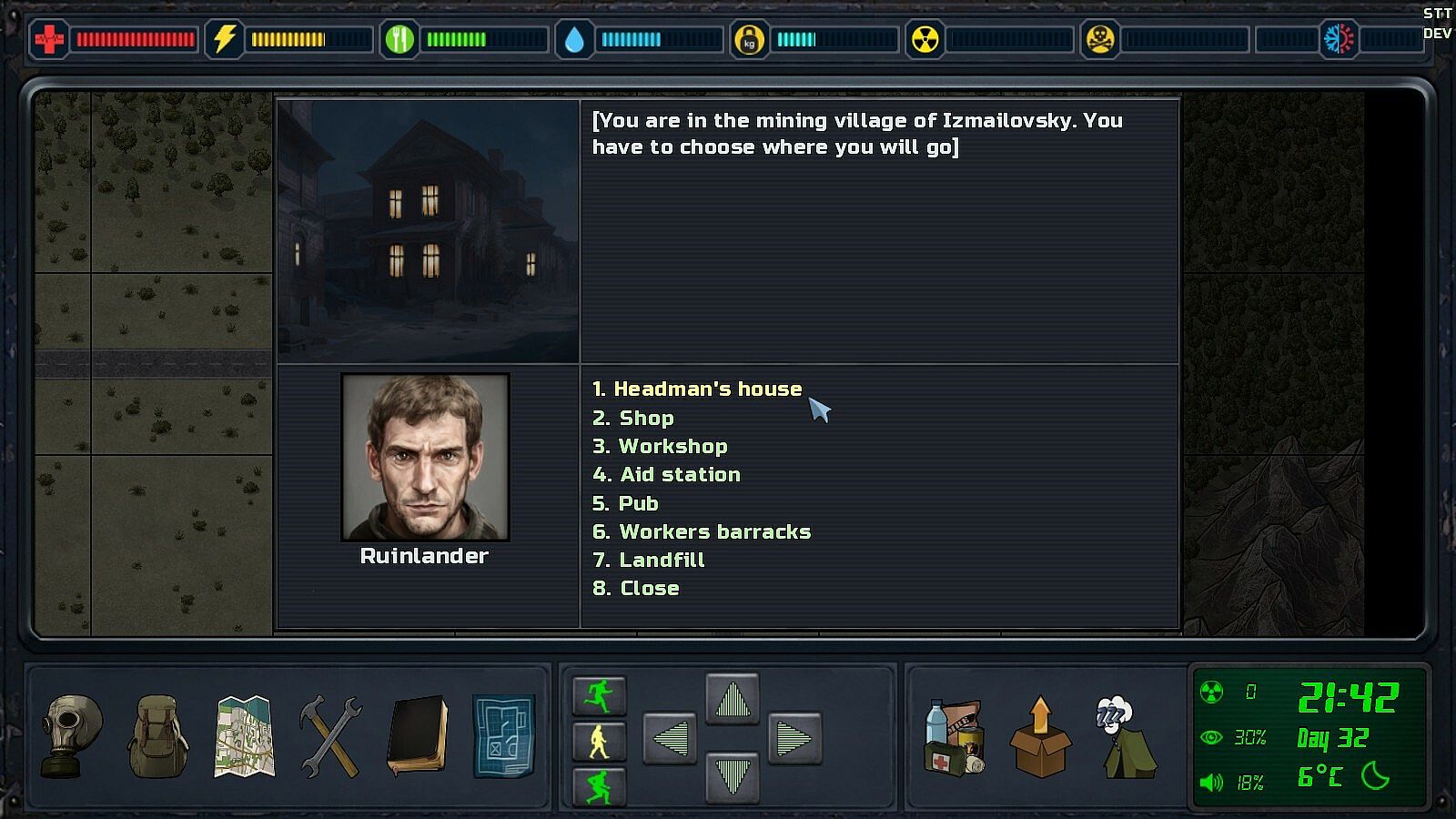This screenshot has height=819, width=1456.
Task: Move right with the right arrow
Action: click(794, 738)
